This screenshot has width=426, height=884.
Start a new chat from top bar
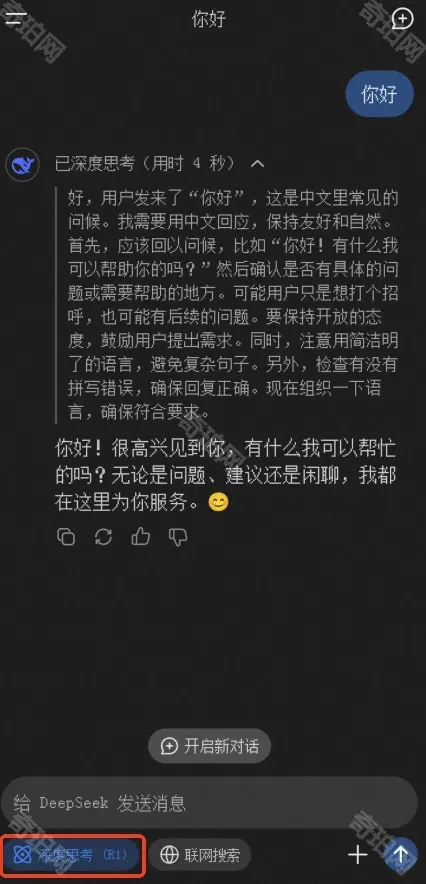(x=402, y=19)
